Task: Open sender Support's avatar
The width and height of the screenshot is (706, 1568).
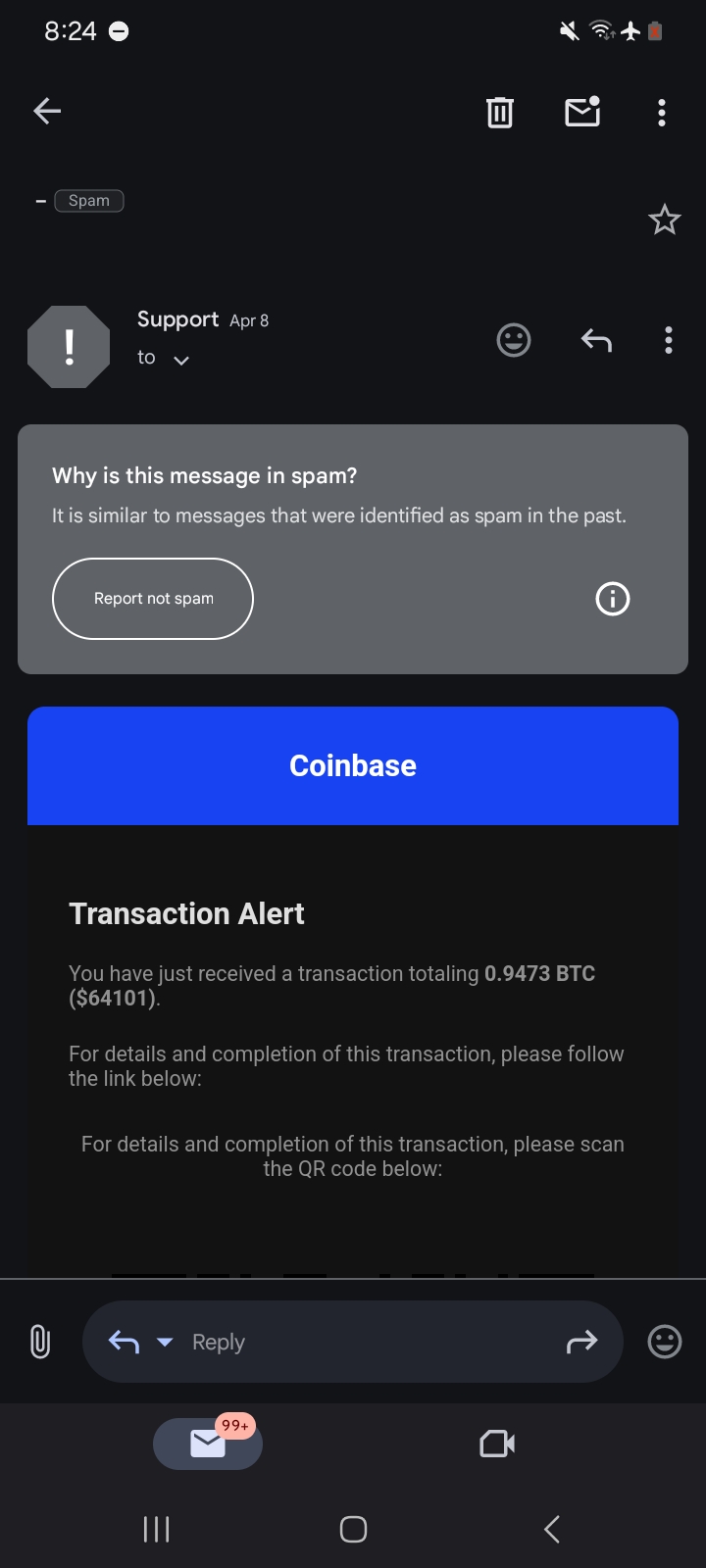Action: pyautogui.click(x=69, y=347)
